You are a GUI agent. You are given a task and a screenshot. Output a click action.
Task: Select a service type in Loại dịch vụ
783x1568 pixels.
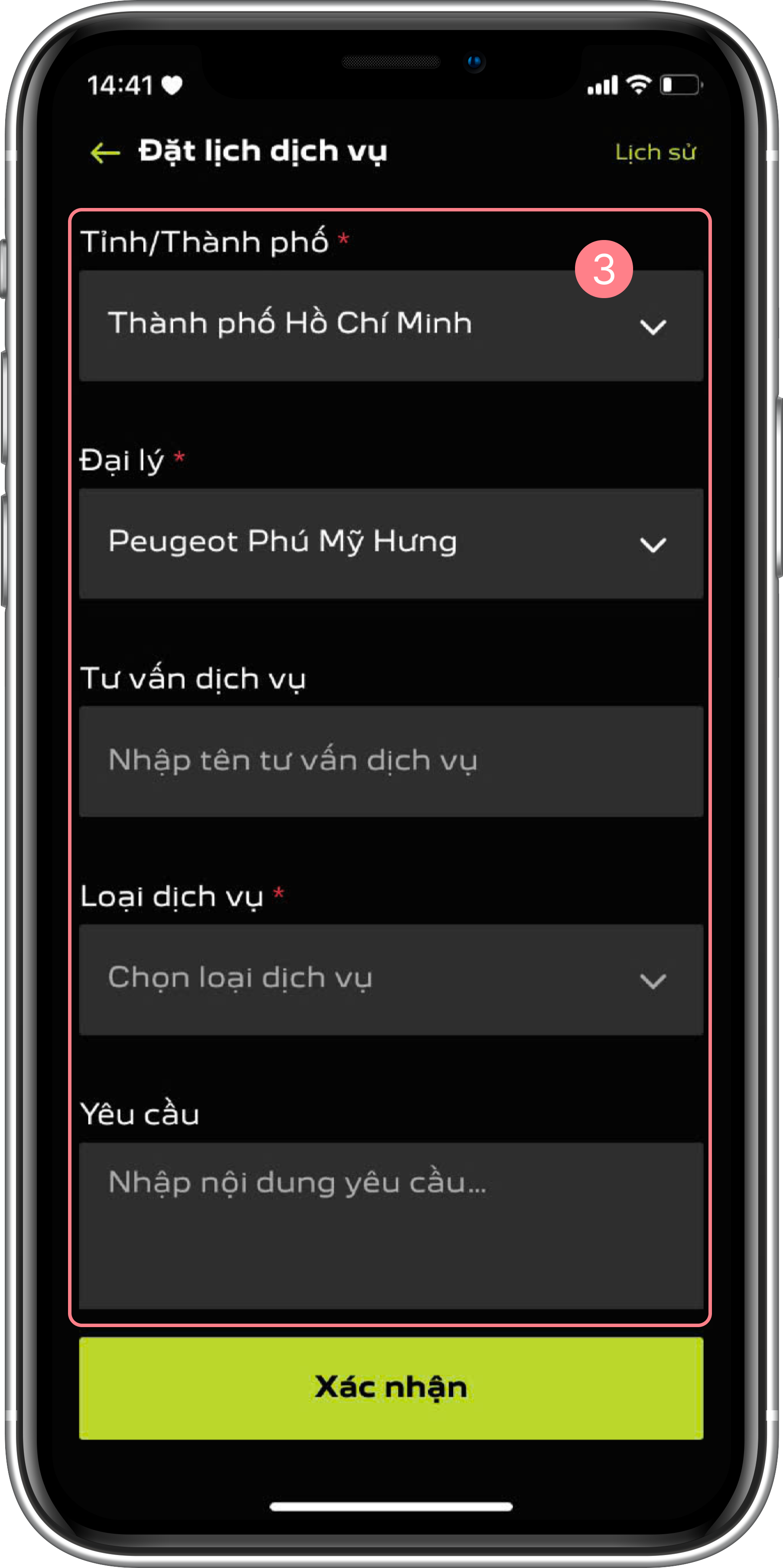(391, 979)
